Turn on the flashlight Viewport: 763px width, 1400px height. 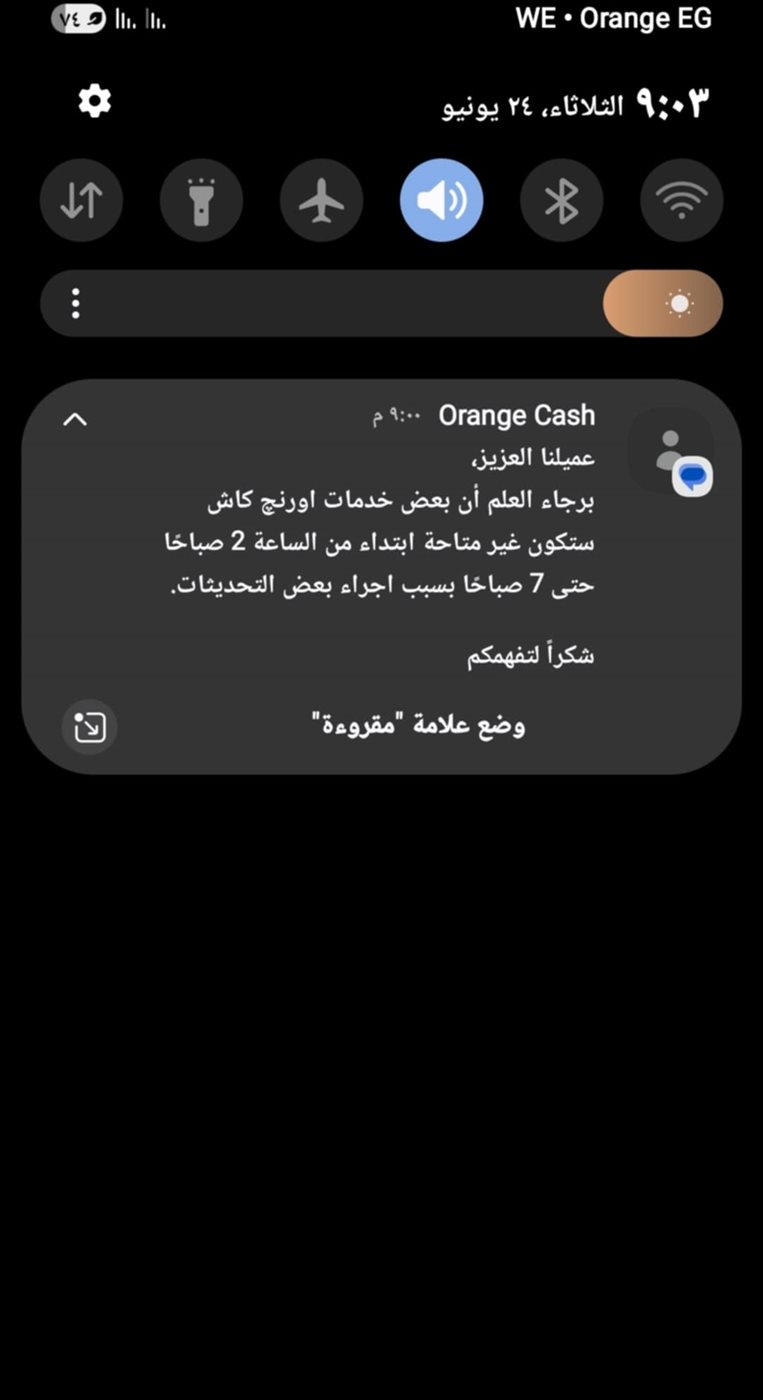point(201,200)
